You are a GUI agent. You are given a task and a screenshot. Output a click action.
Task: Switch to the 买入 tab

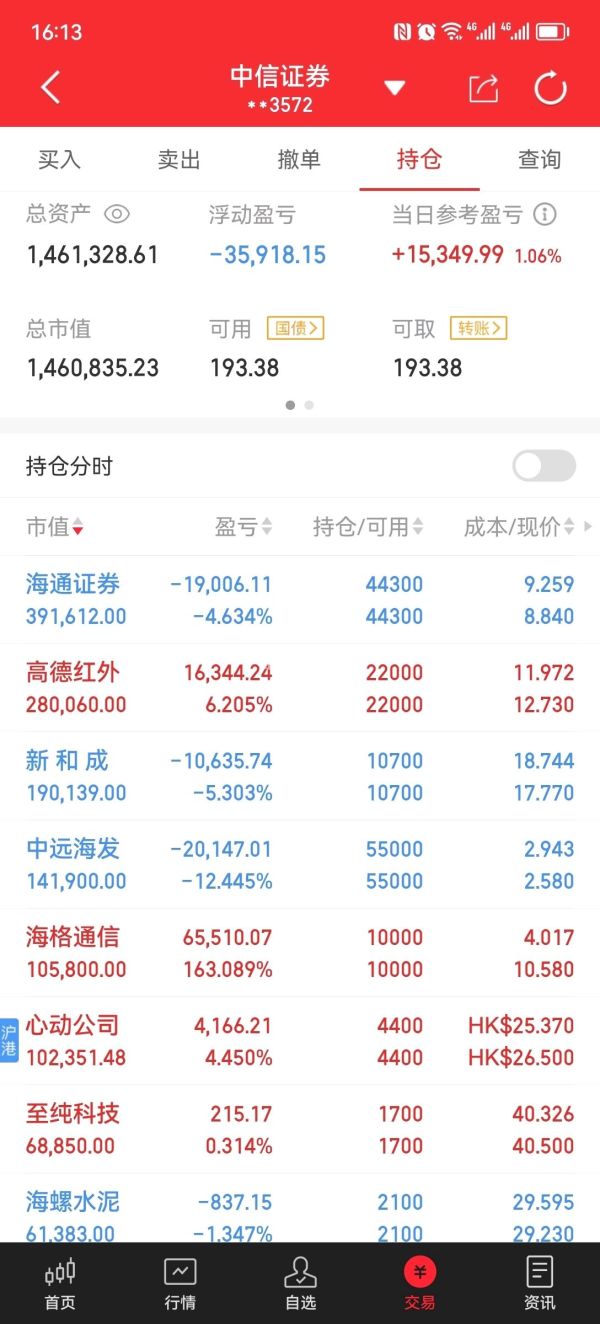[x=59, y=160]
